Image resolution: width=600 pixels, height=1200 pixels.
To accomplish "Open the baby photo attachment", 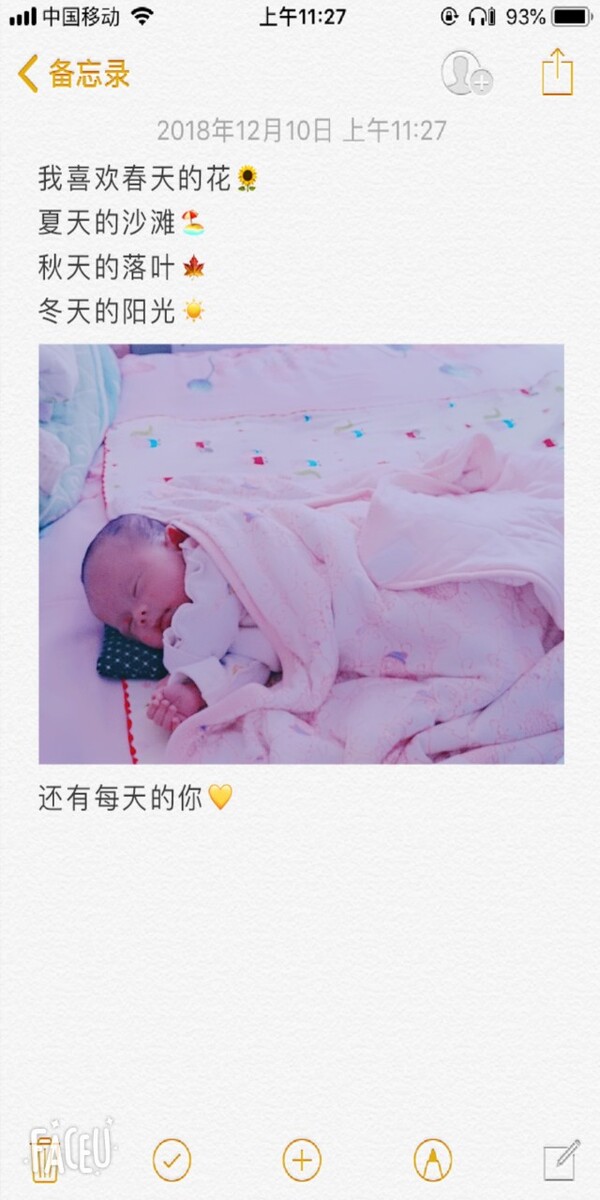I will tap(301, 554).
